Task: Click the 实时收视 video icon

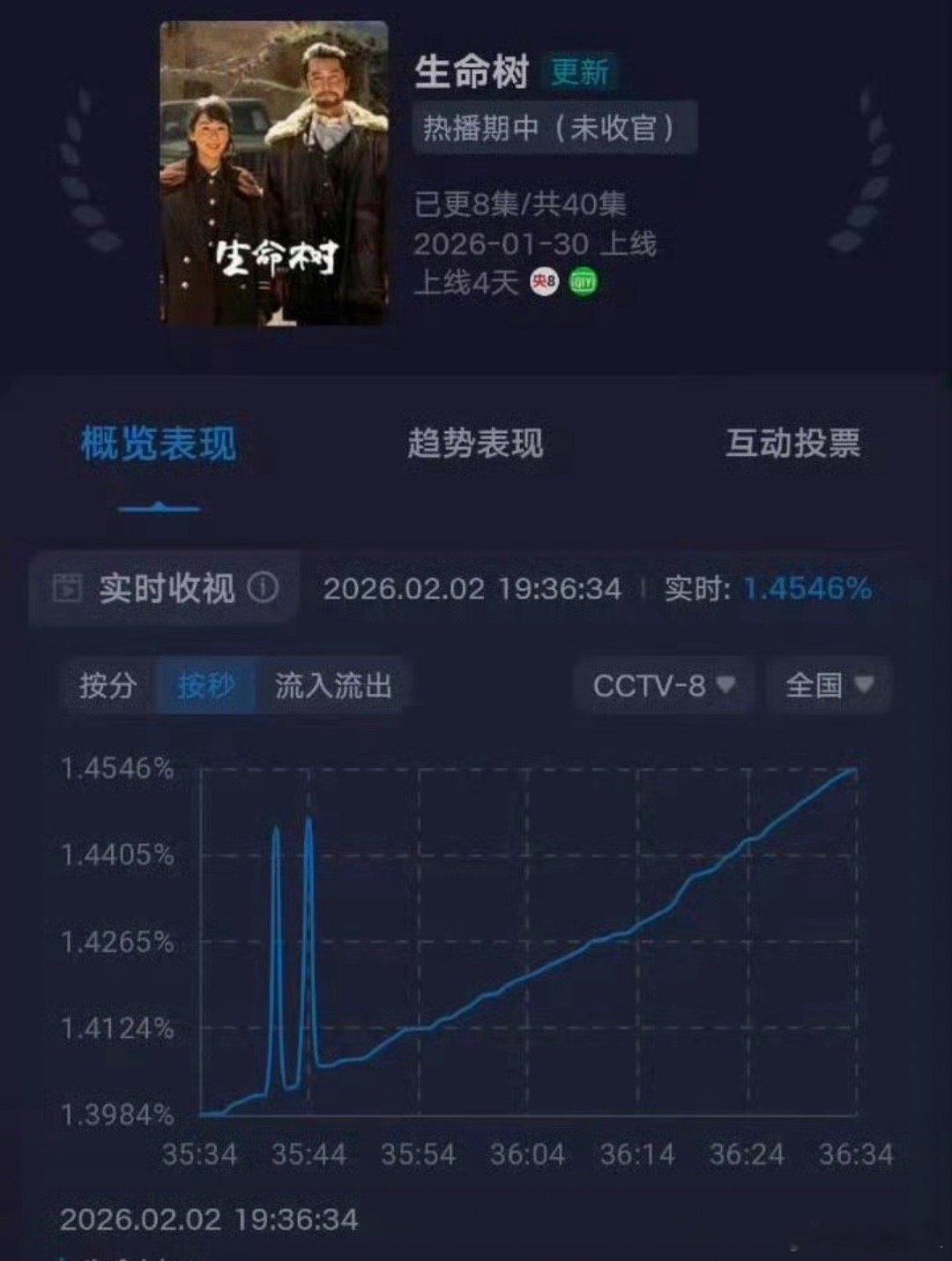Action: tap(66, 584)
